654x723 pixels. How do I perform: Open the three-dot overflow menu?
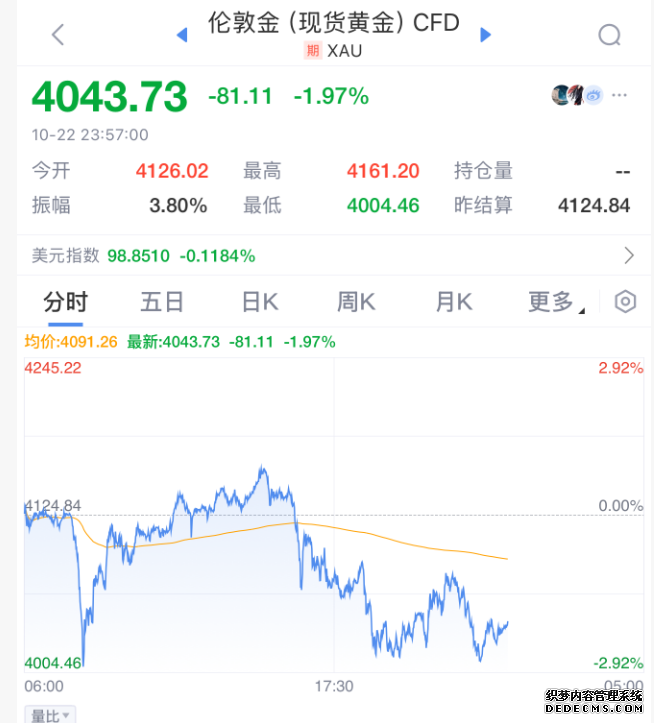(620, 96)
